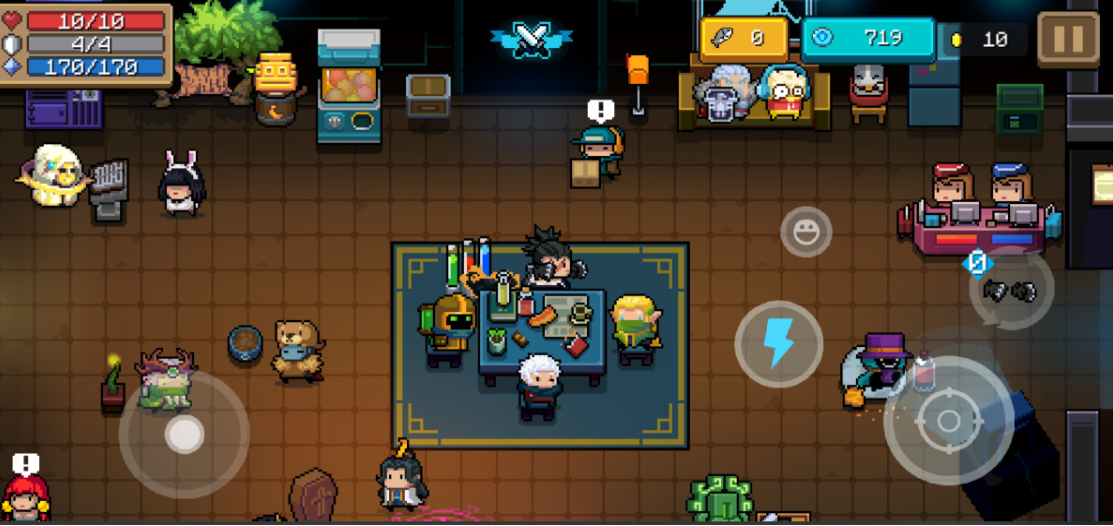This screenshot has width=1113, height=526.
Task: Pause the game
Action: tap(1068, 39)
